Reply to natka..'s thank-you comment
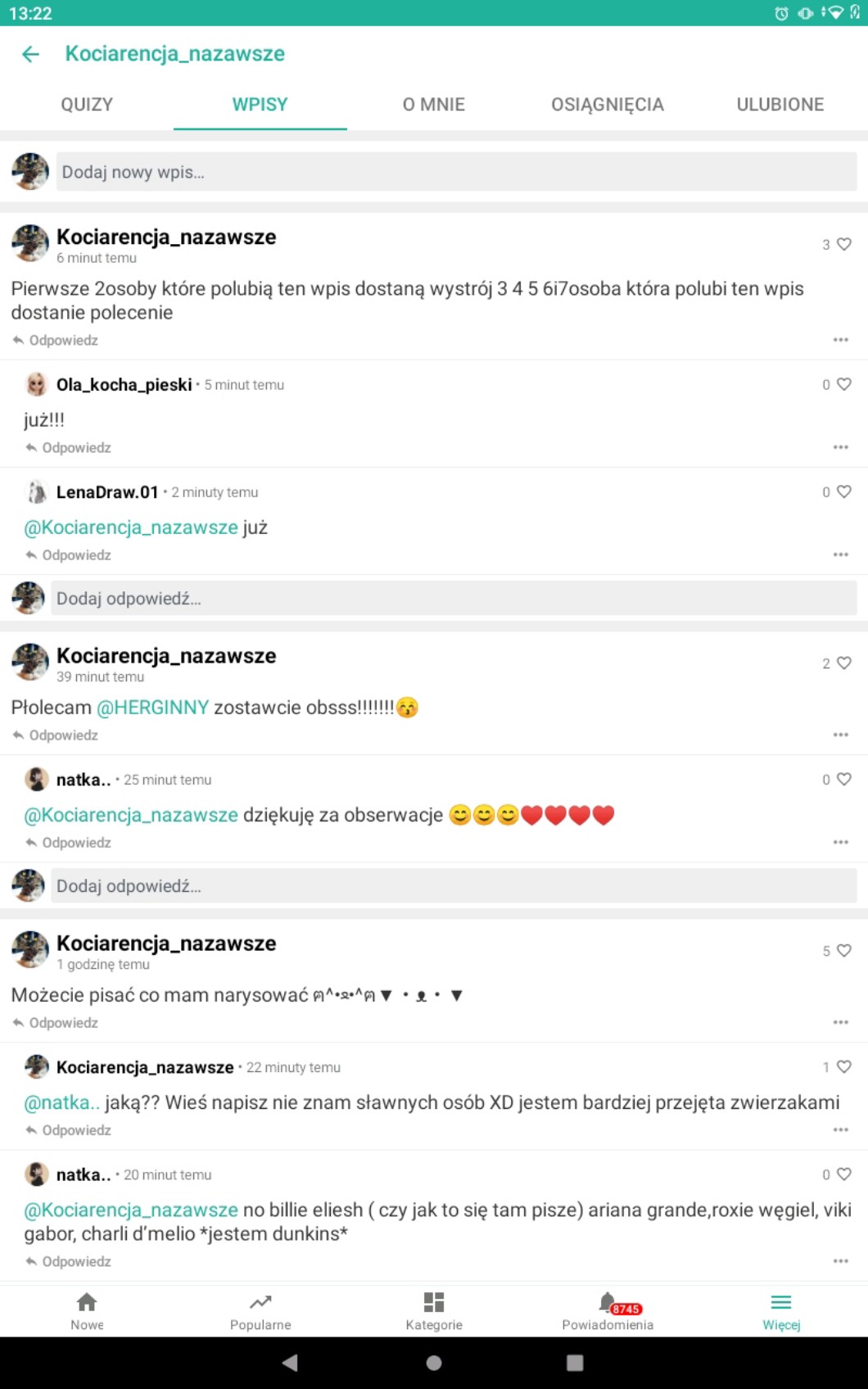This screenshot has height=1389, width=868. click(x=69, y=843)
